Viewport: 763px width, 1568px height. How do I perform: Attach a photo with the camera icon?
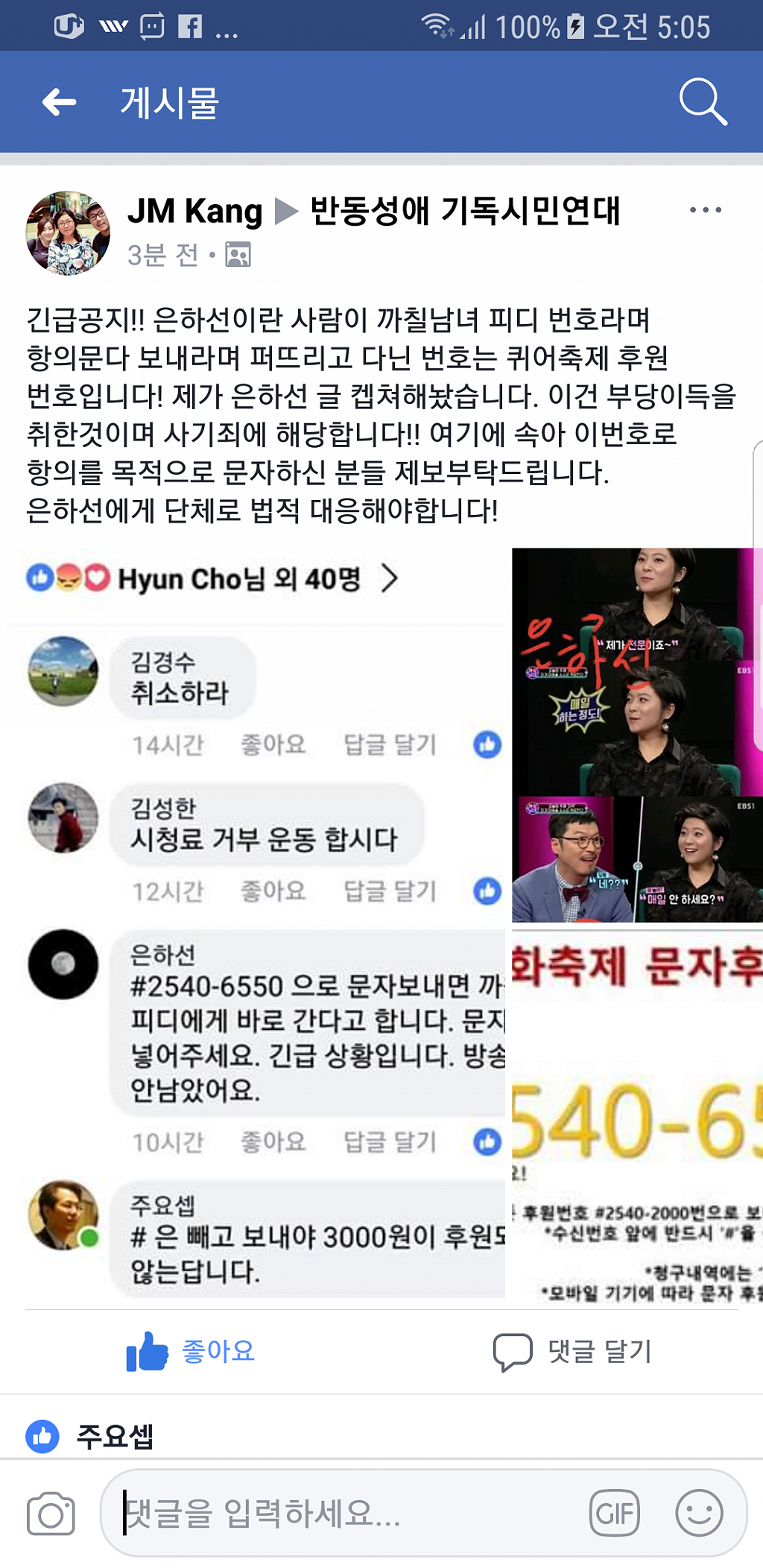click(x=51, y=1514)
